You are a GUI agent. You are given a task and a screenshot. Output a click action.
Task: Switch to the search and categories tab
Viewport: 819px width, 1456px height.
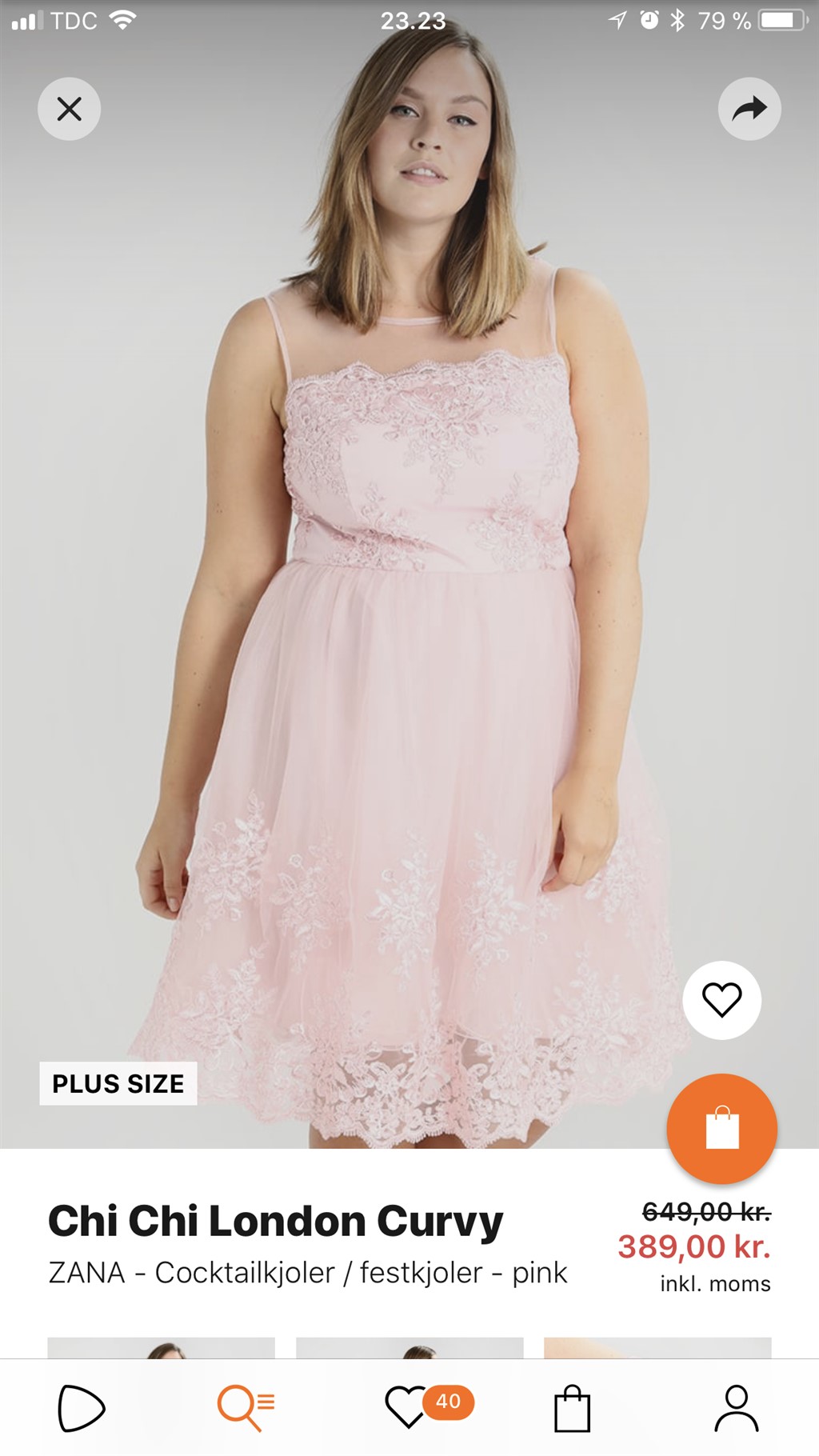[x=246, y=1408]
